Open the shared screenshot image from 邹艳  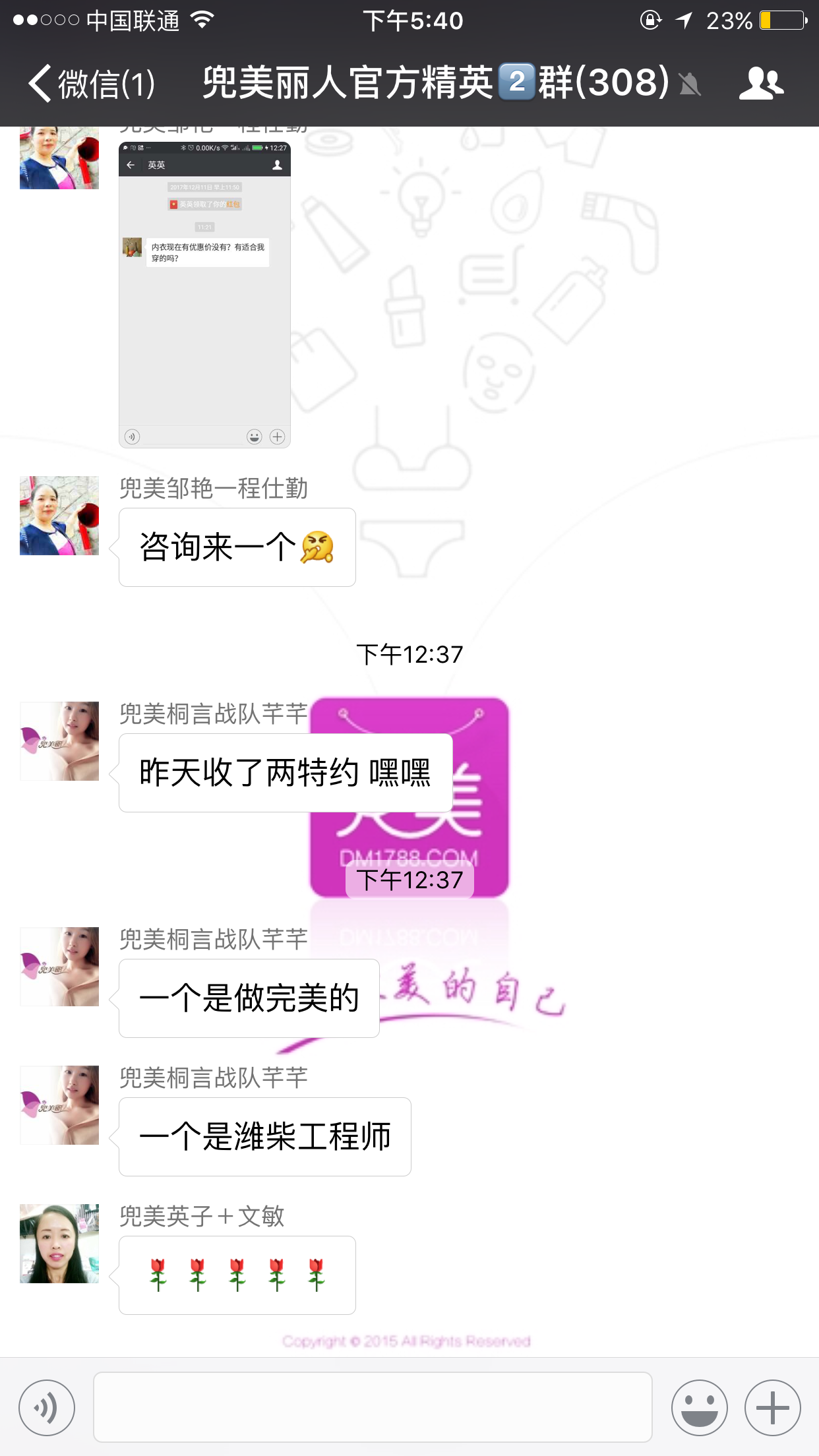pyautogui.click(x=204, y=295)
